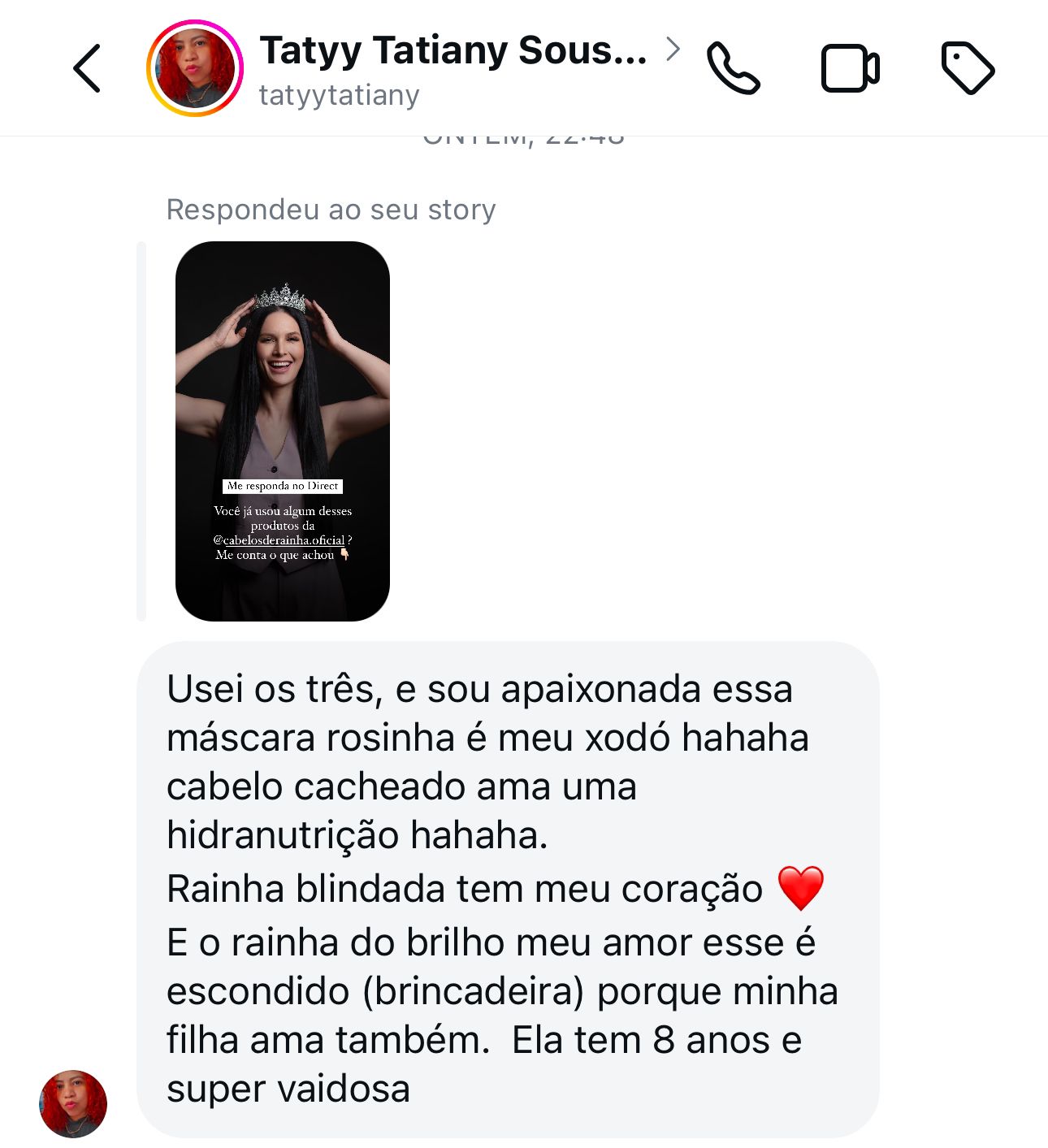The height and width of the screenshot is (1148, 1048).
Task: Open sender's avatar beside the message
Action: point(73,1103)
